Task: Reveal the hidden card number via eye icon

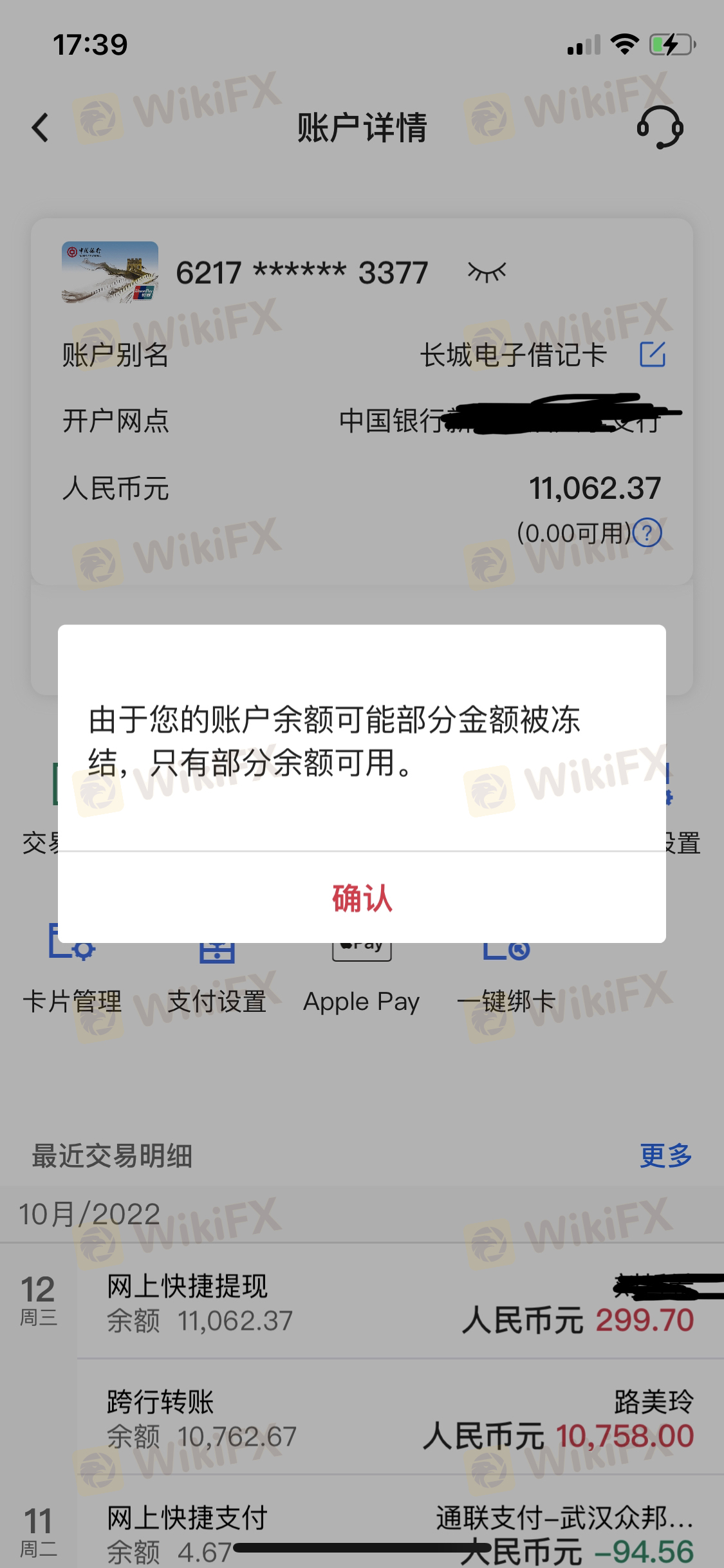Action: (x=487, y=272)
